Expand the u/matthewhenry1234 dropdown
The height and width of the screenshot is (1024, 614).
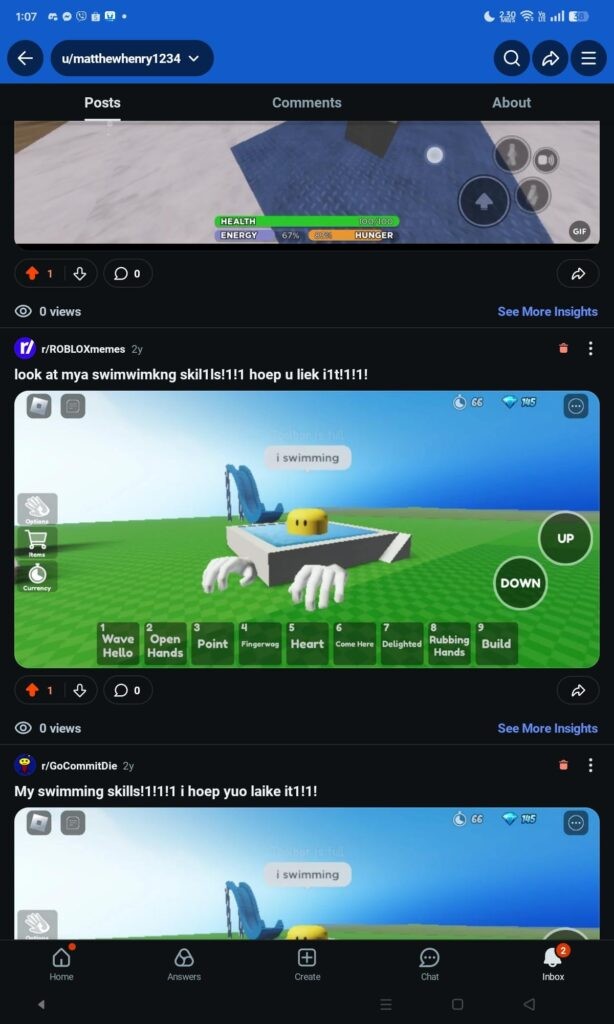tap(131, 58)
